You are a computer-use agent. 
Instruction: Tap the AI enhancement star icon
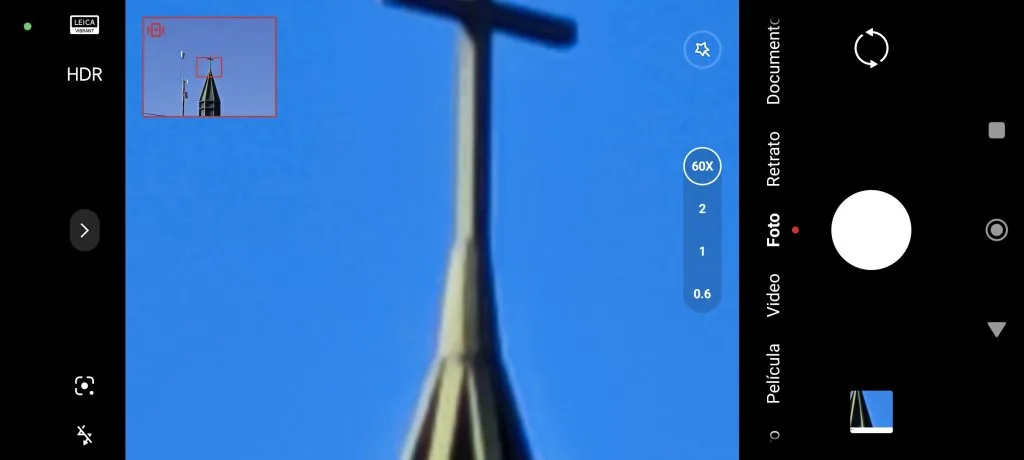tap(702, 49)
